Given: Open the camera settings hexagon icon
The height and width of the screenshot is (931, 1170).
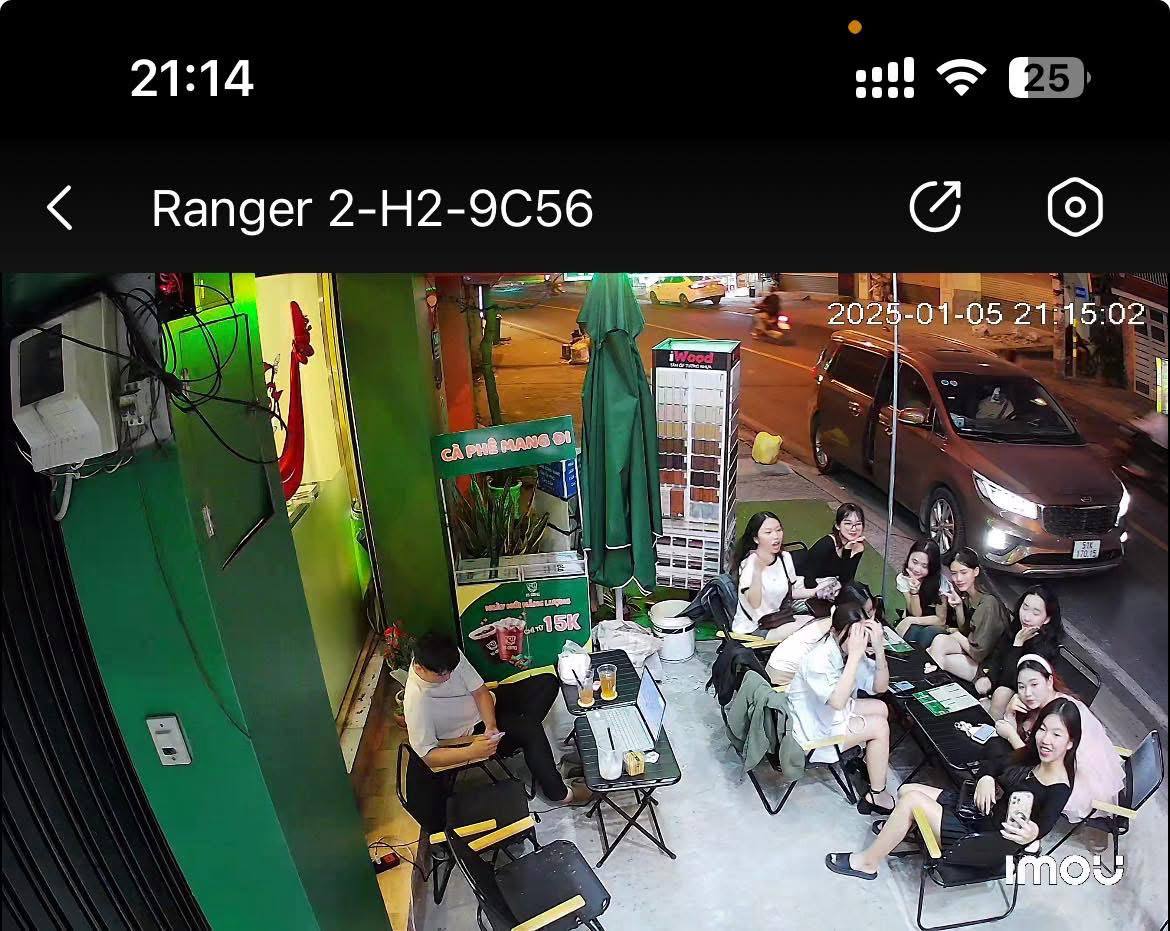Looking at the screenshot, I should 1075,208.
